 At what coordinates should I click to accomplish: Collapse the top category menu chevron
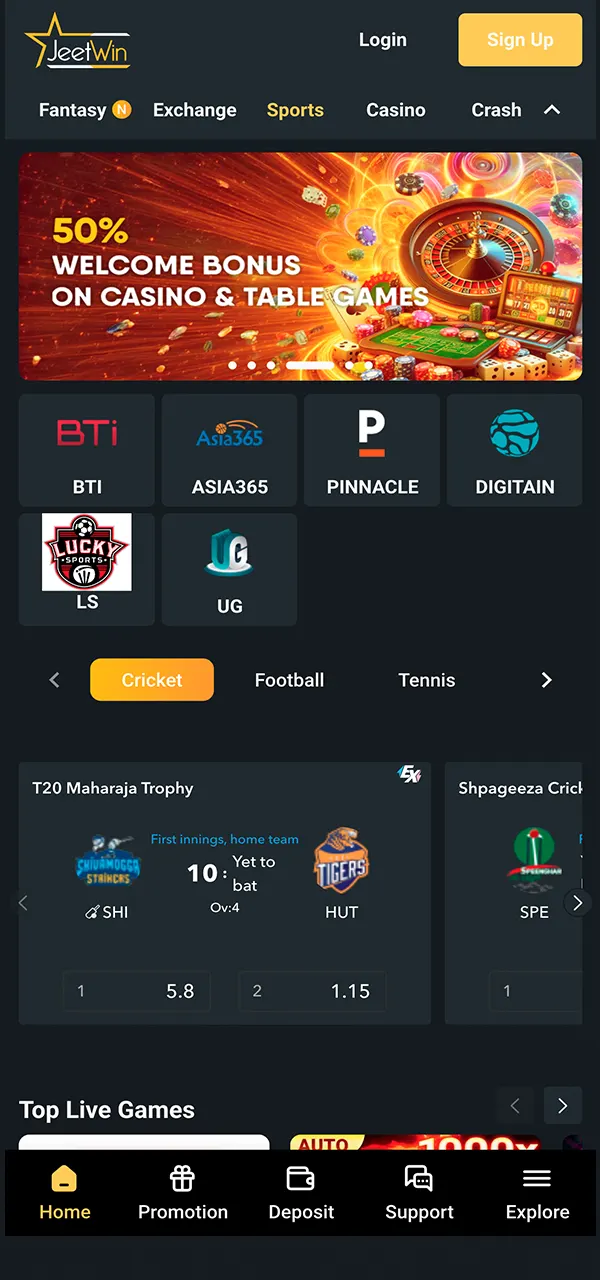click(552, 110)
